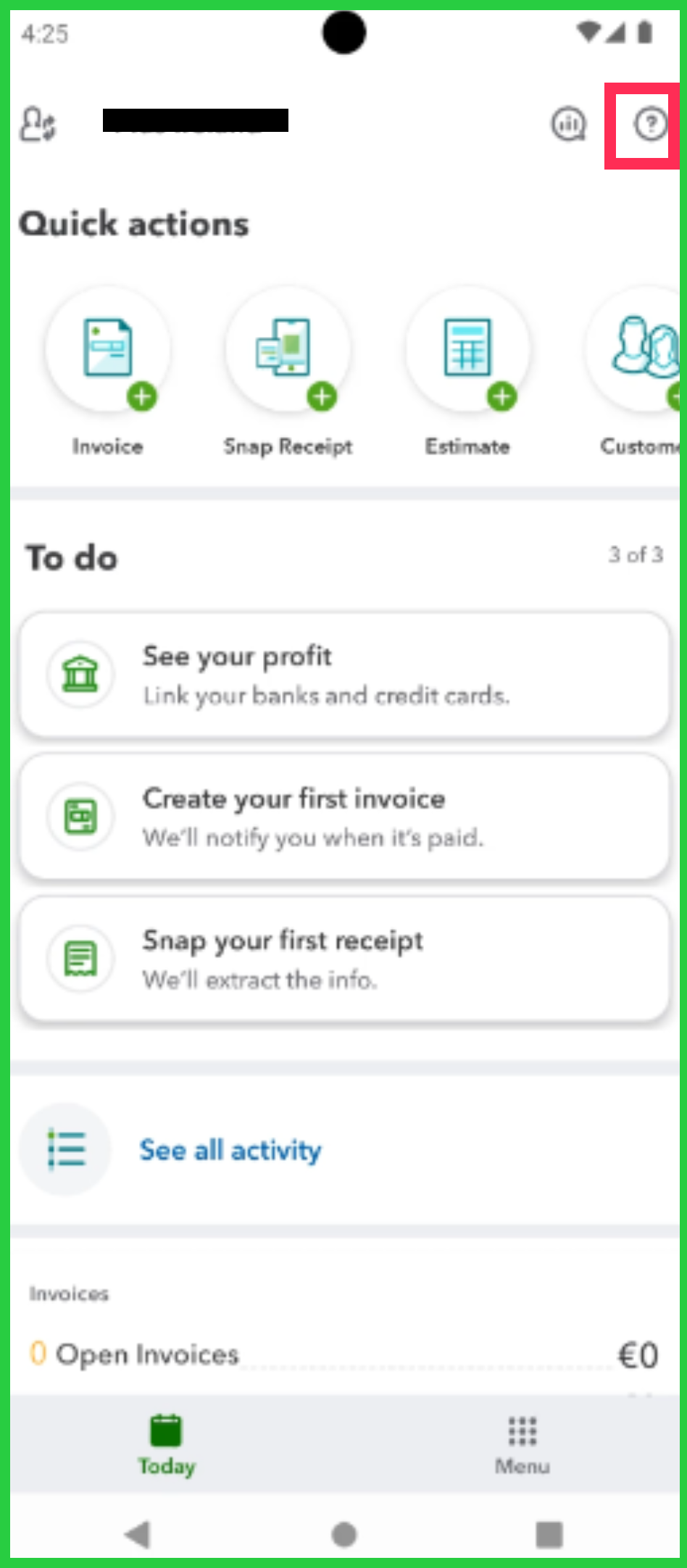
Task: Create a new estimate quick action
Action: [x=467, y=349]
